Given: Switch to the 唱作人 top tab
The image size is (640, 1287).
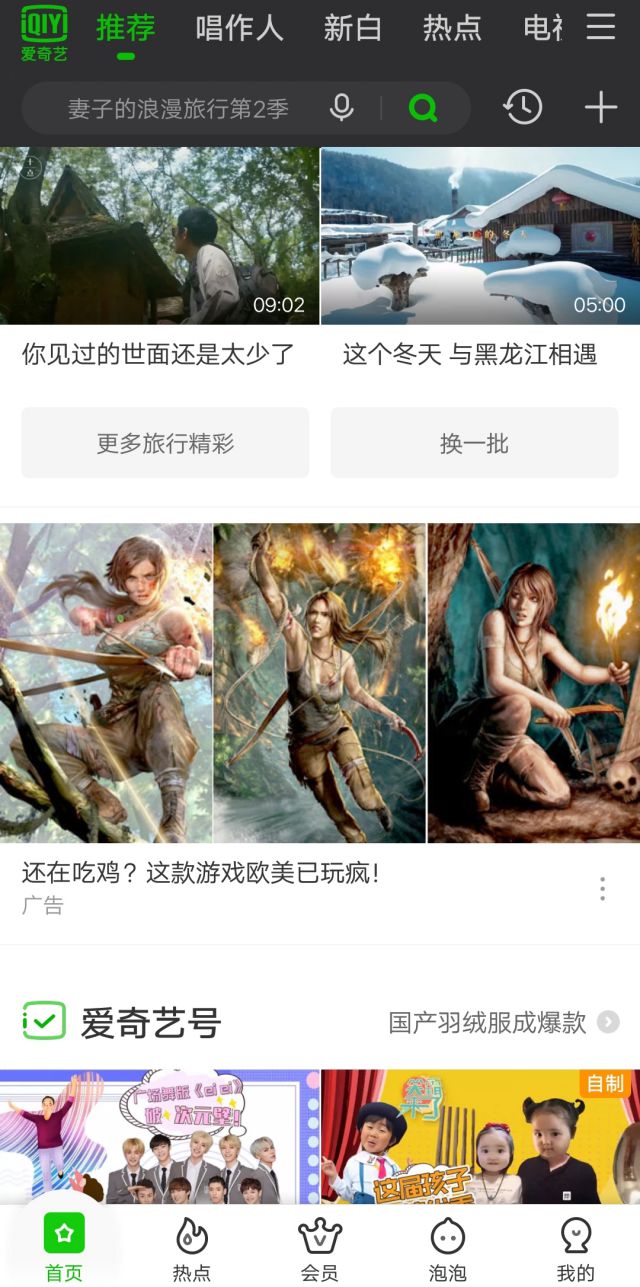Looking at the screenshot, I should (239, 28).
